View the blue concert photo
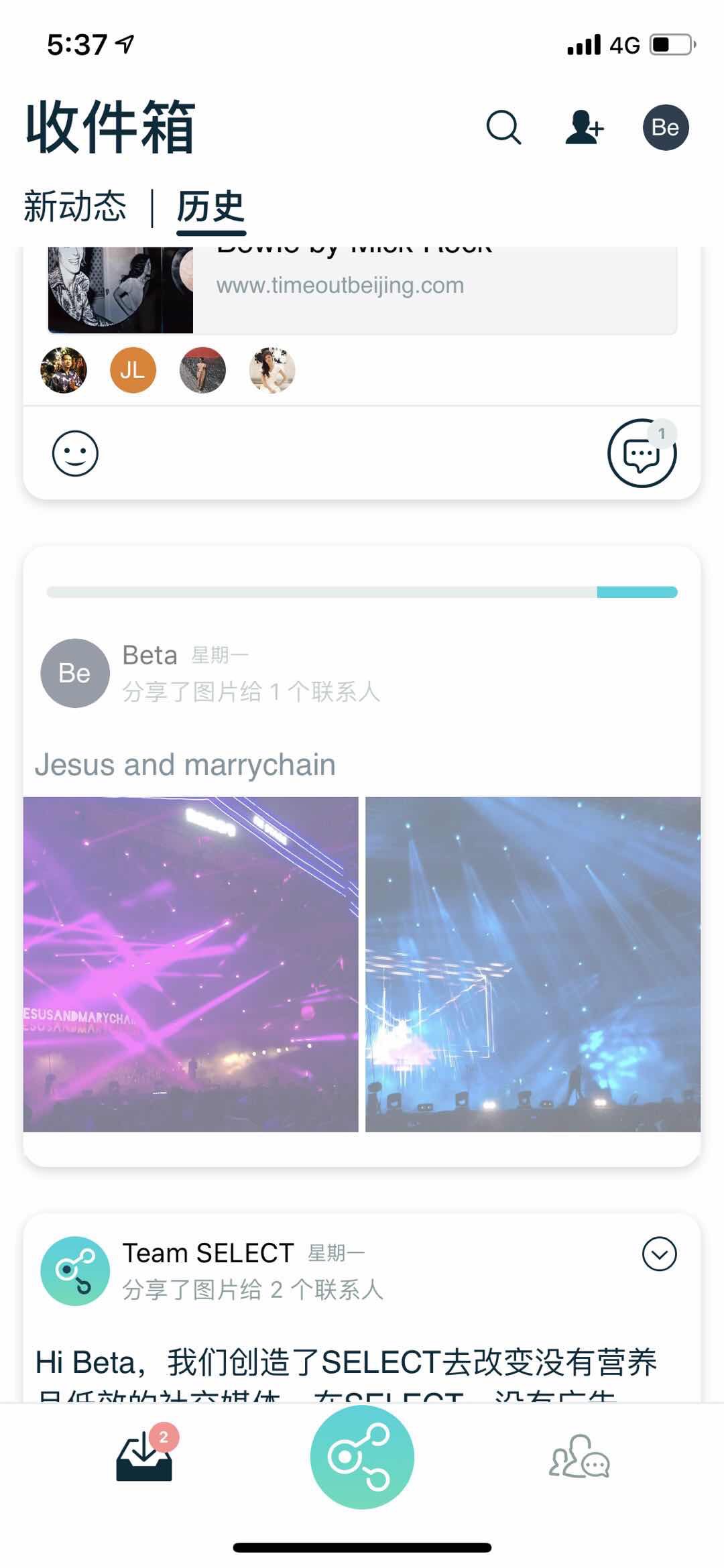The image size is (724, 1568). click(x=533, y=964)
